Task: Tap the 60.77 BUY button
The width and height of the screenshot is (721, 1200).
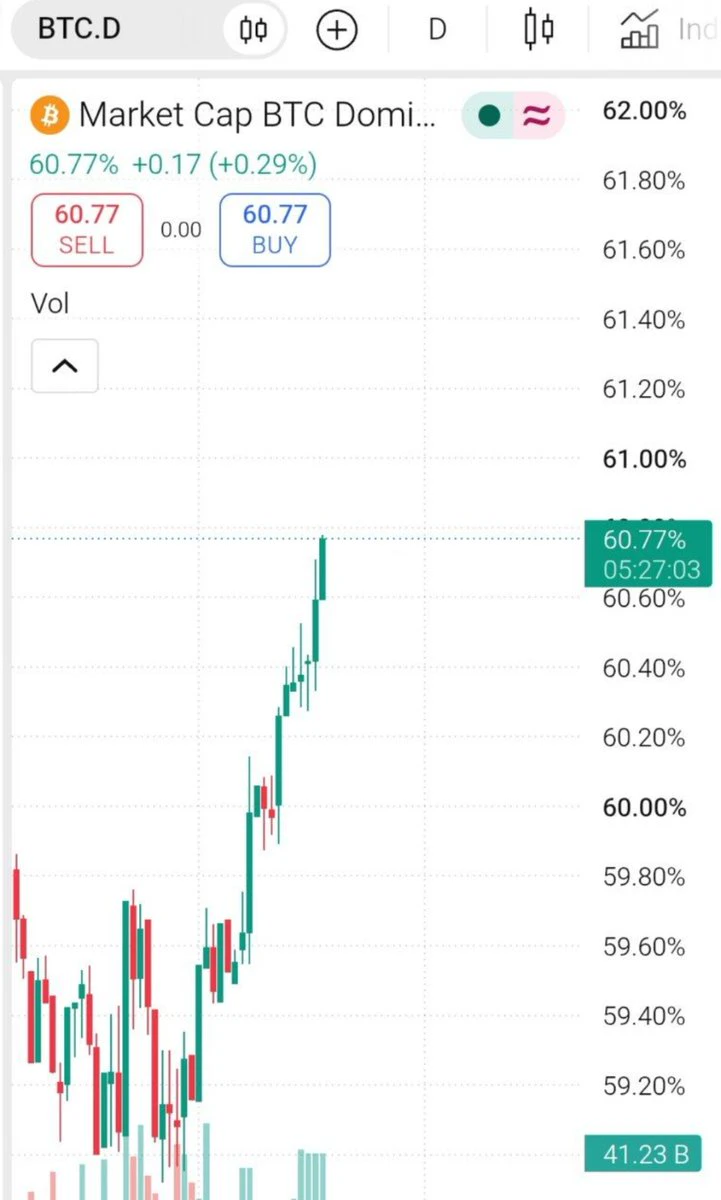Action: (x=275, y=230)
